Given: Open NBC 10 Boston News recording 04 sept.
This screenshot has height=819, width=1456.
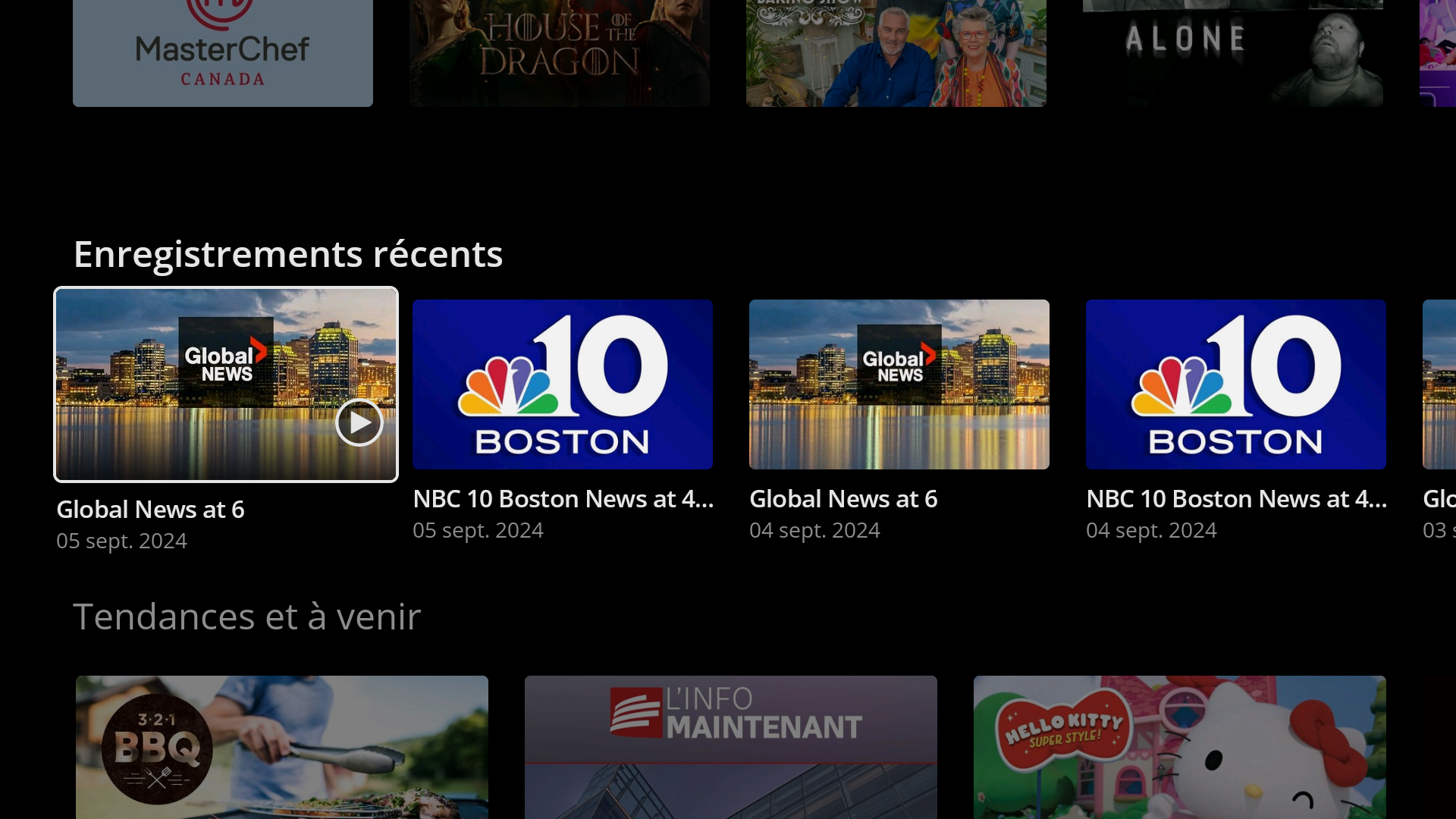Looking at the screenshot, I should [x=1235, y=384].
